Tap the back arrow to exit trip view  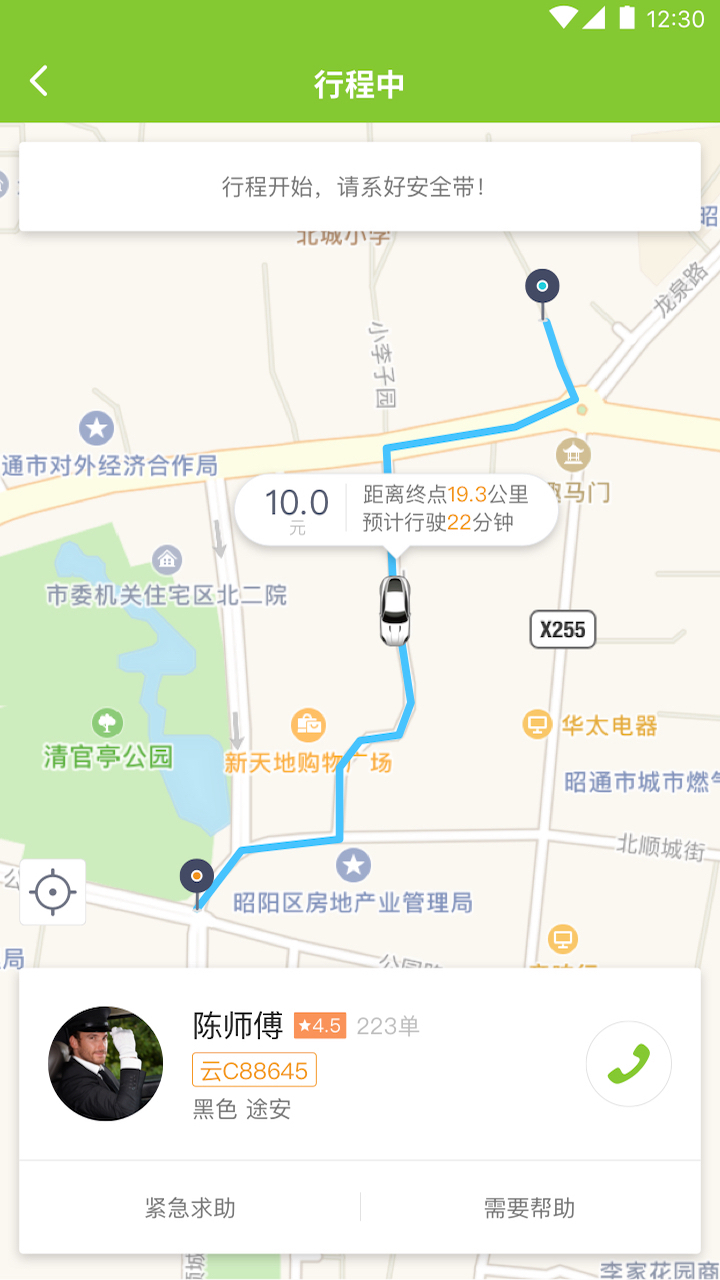pyautogui.click(x=38, y=81)
